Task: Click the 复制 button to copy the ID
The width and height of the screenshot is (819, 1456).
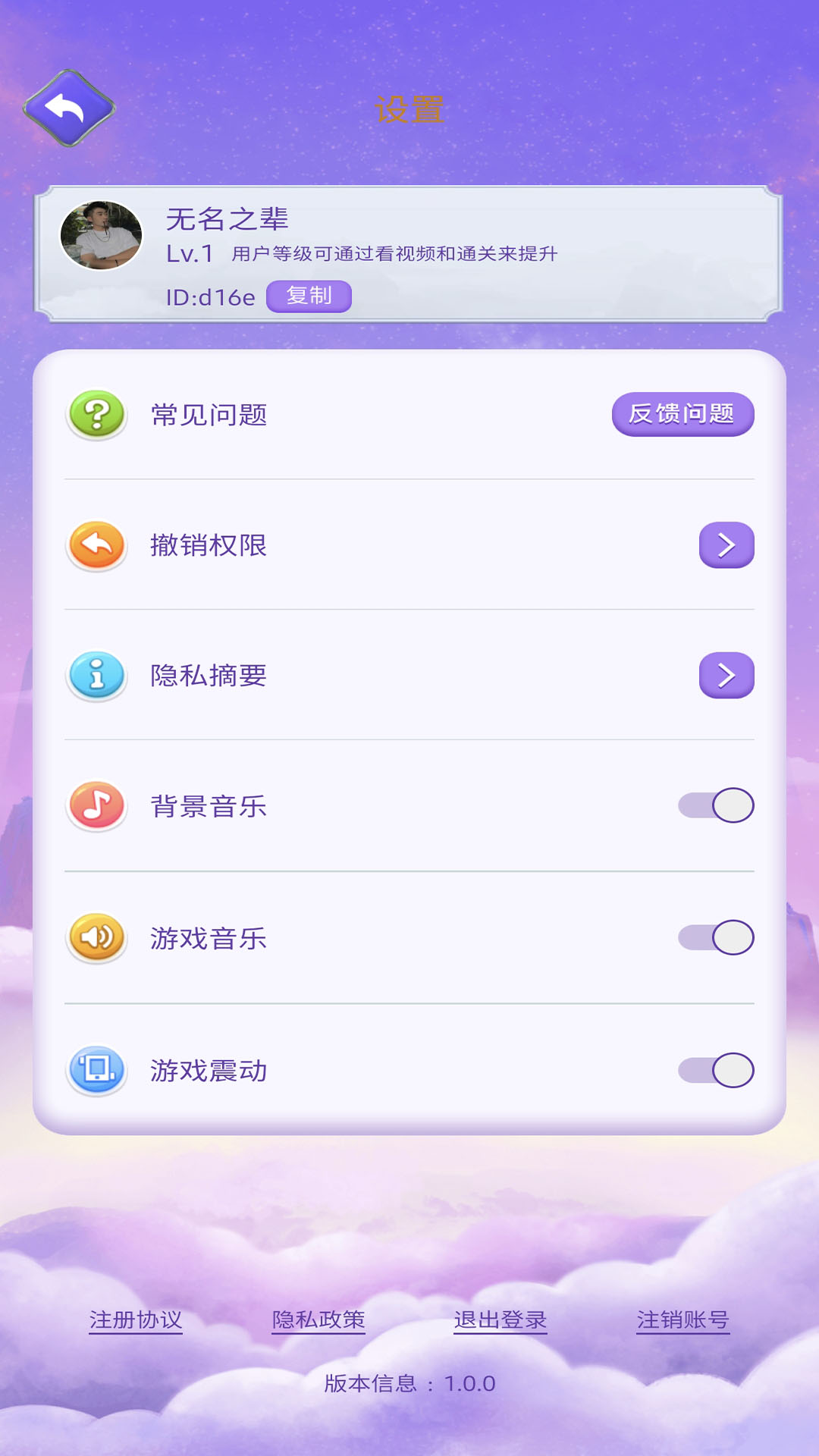Action: (310, 297)
